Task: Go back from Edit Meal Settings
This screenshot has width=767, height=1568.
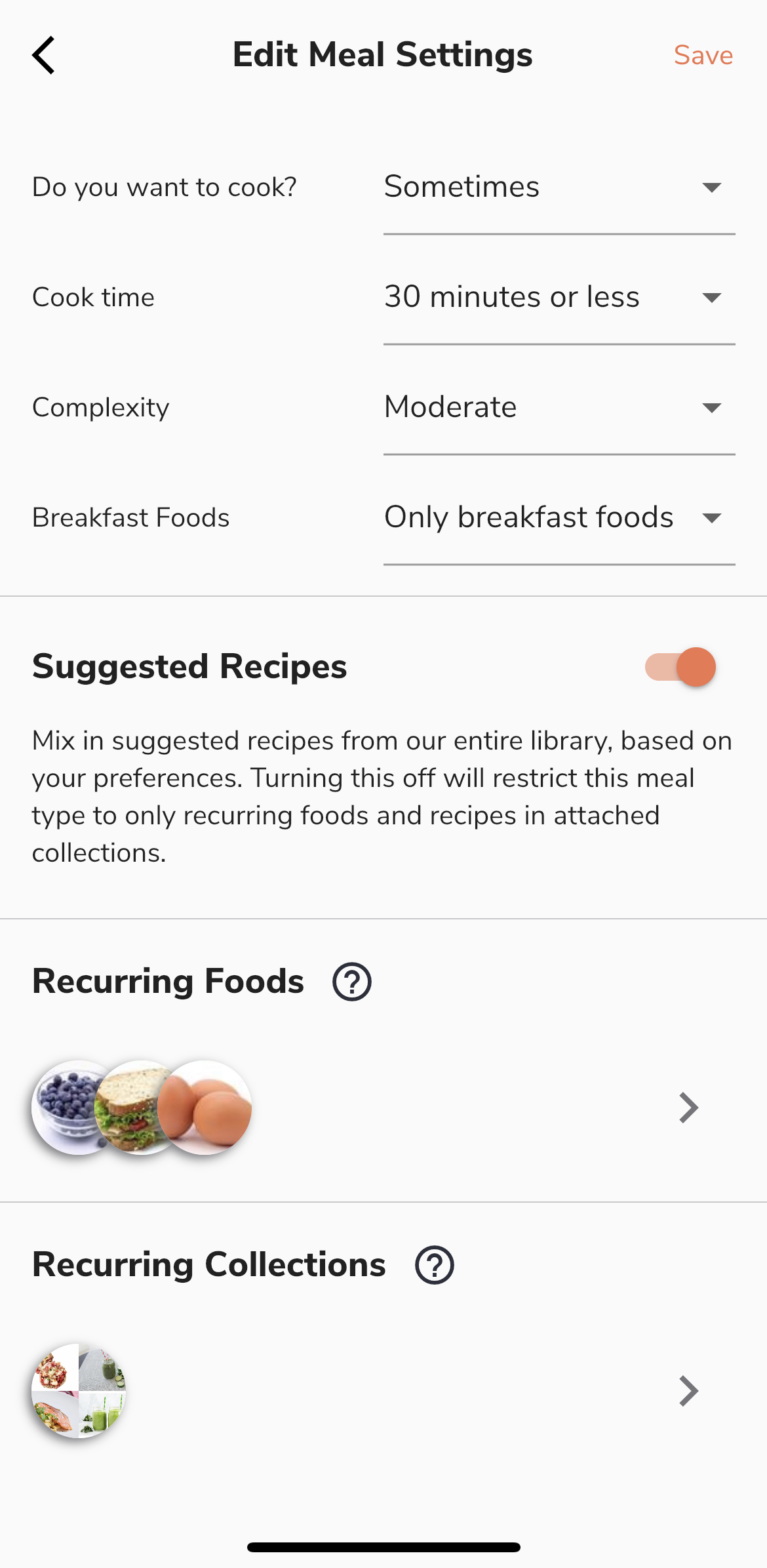Action: click(43, 55)
